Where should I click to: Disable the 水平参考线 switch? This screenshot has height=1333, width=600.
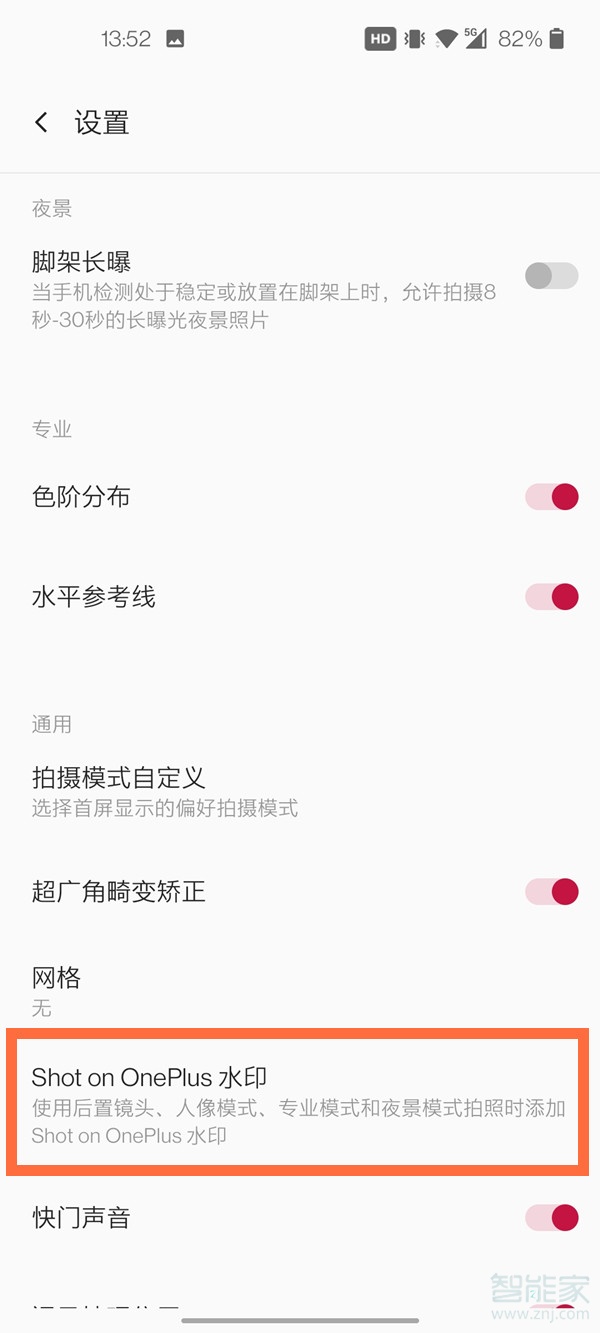(x=552, y=597)
